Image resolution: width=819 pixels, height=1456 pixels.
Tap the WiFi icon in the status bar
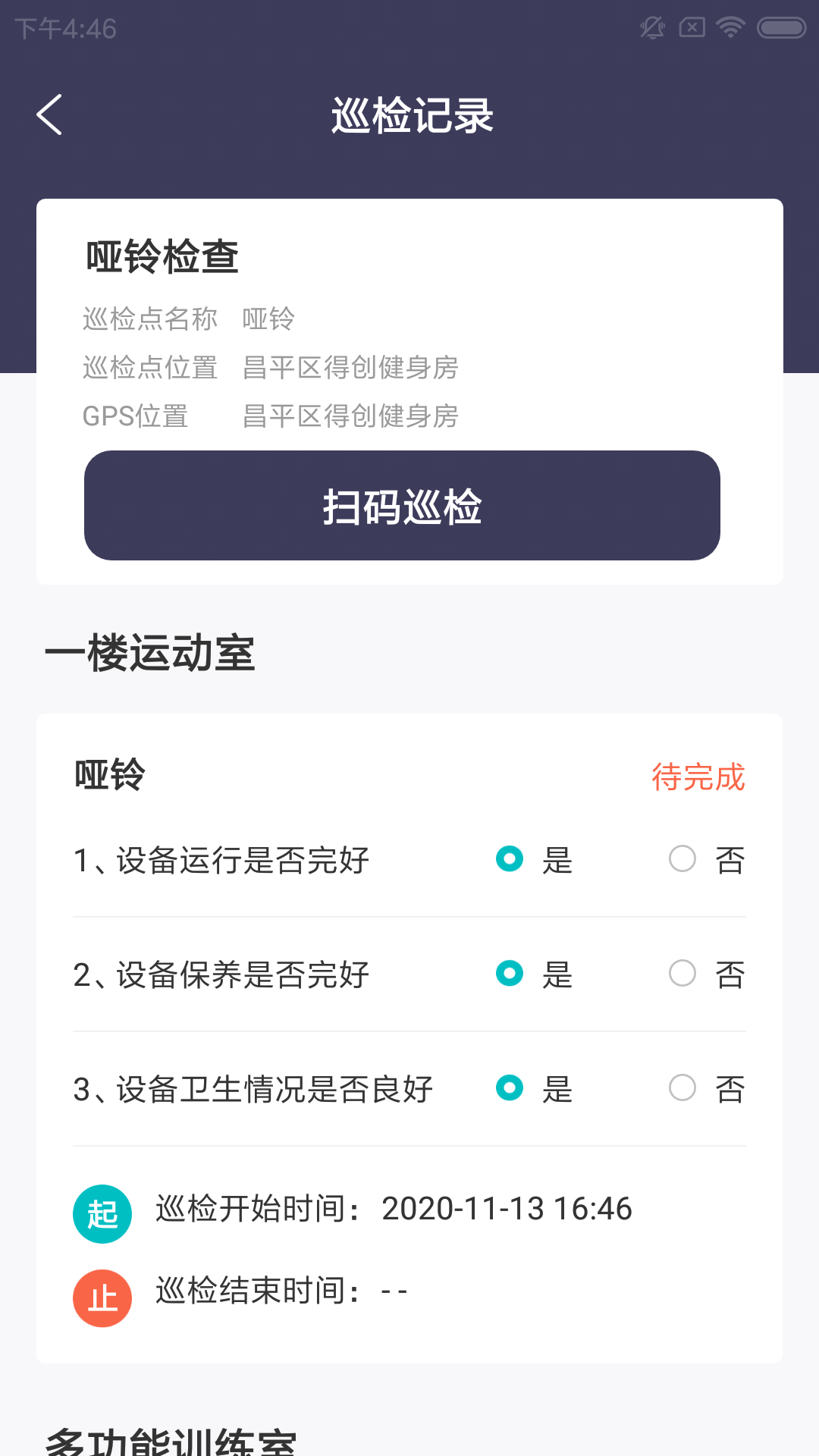coord(729,27)
